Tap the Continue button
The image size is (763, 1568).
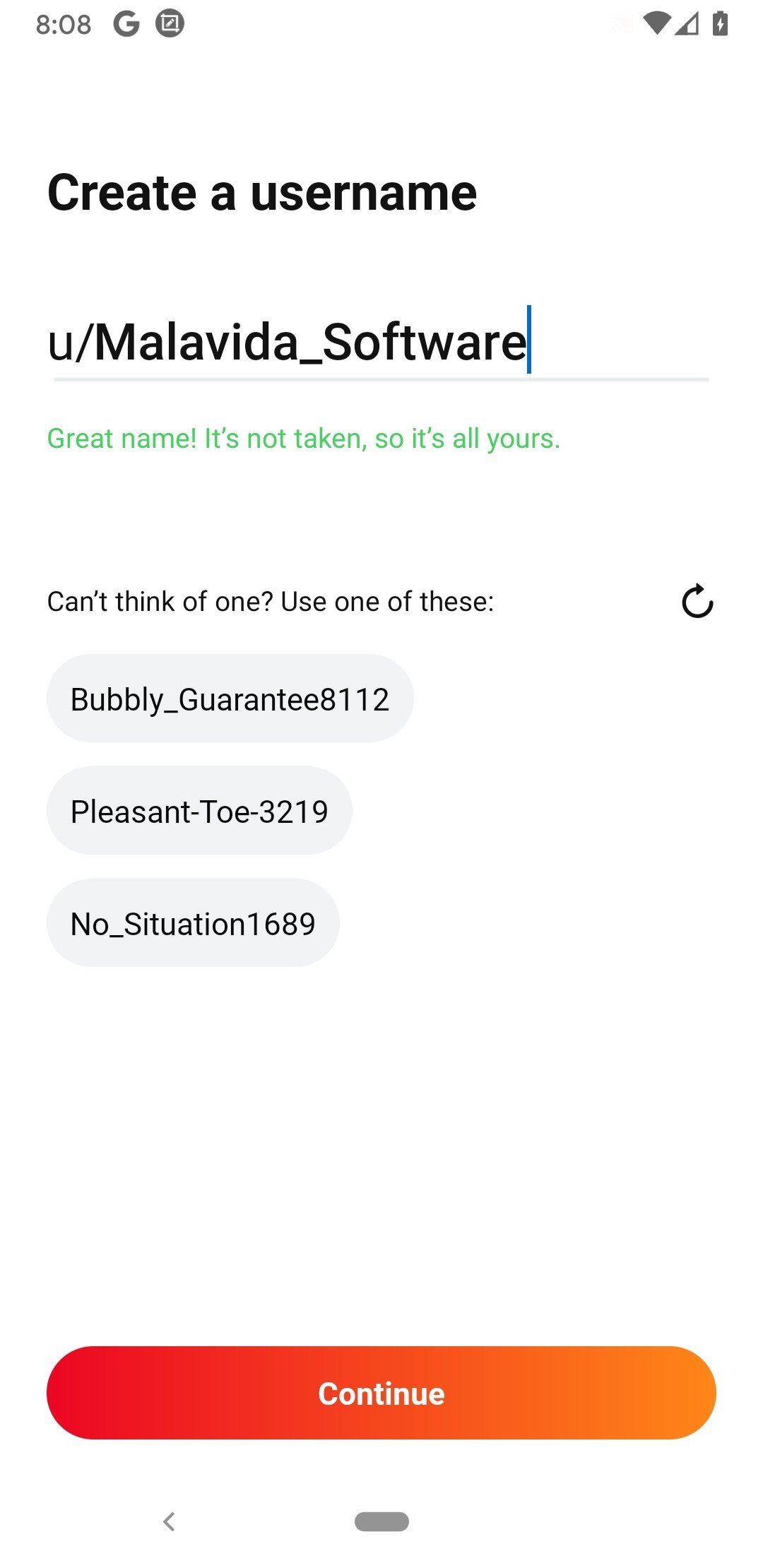[381, 1393]
